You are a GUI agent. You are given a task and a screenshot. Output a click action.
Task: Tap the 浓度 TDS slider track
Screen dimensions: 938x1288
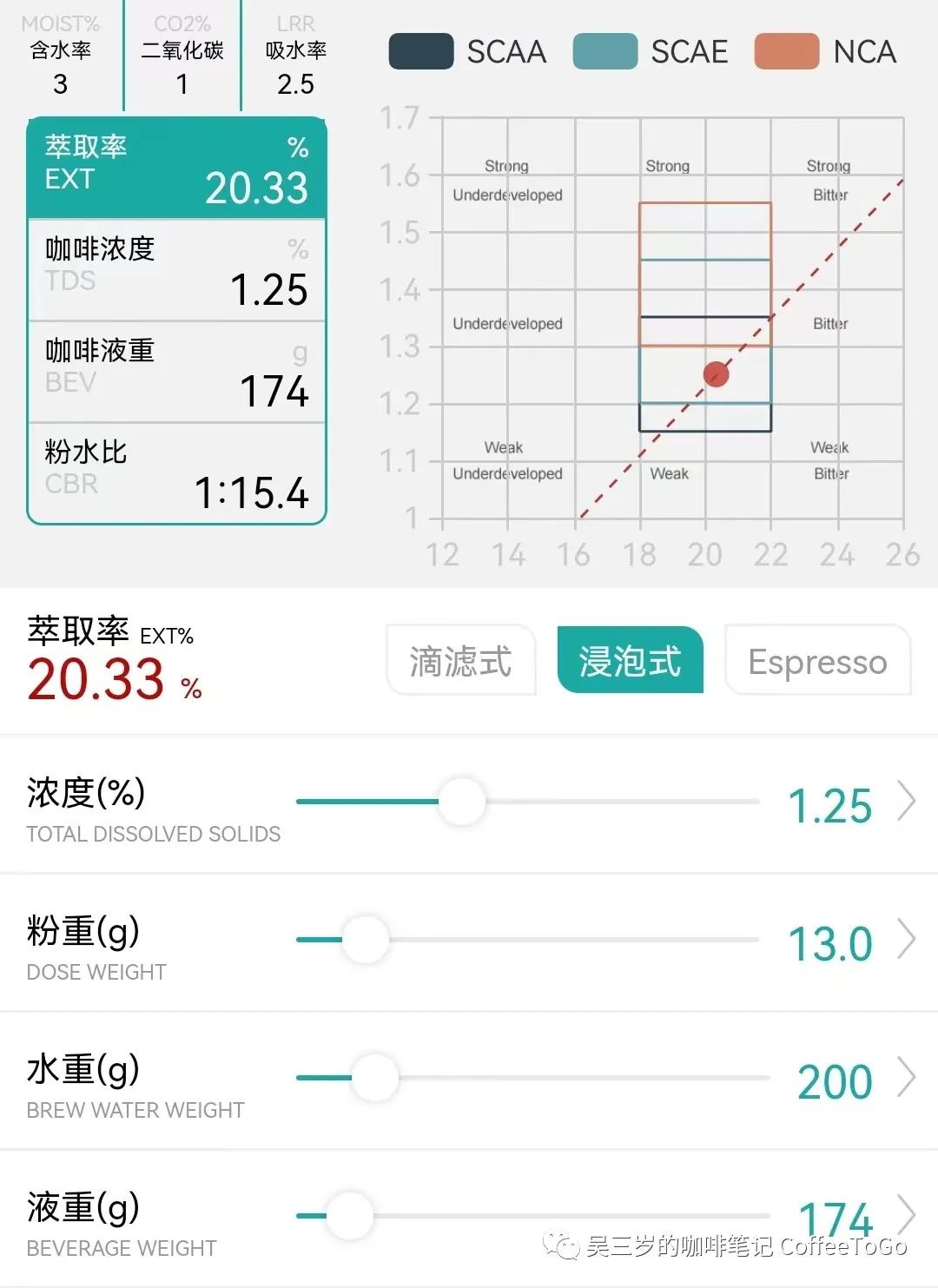coord(527,802)
